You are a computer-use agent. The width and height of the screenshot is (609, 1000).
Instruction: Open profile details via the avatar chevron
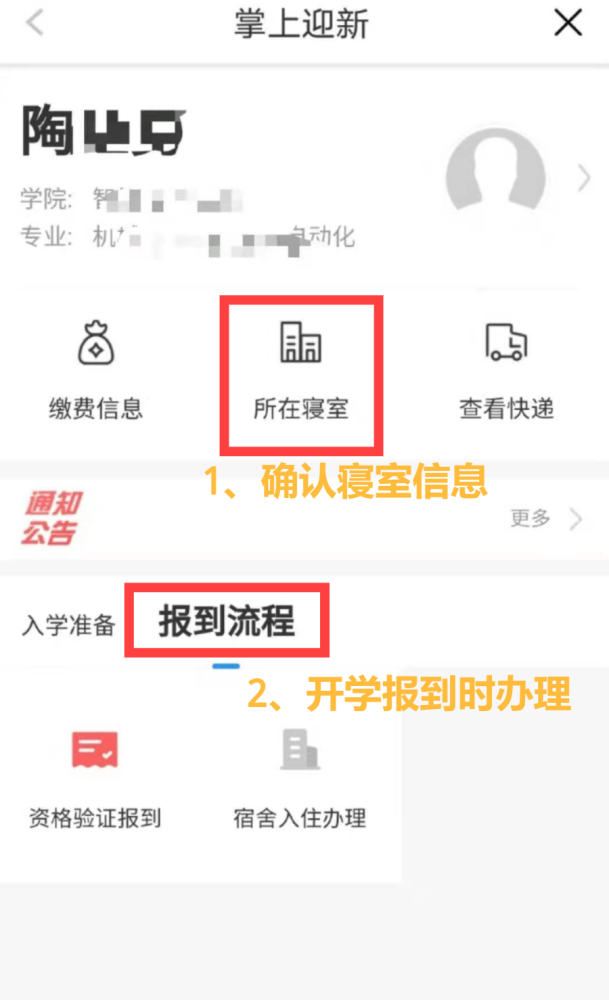point(584,179)
